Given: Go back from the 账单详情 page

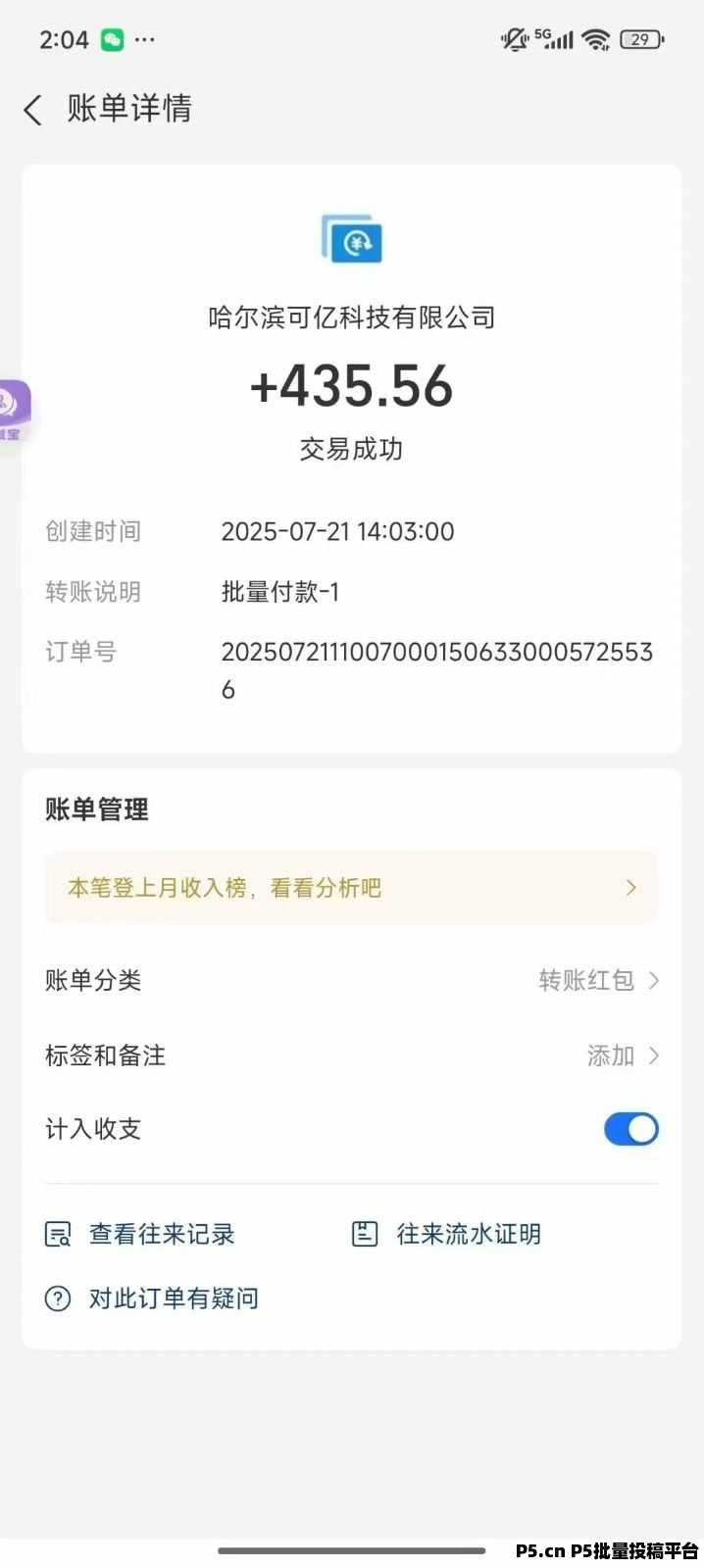Looking at the screenshot, I should [33, 109].
